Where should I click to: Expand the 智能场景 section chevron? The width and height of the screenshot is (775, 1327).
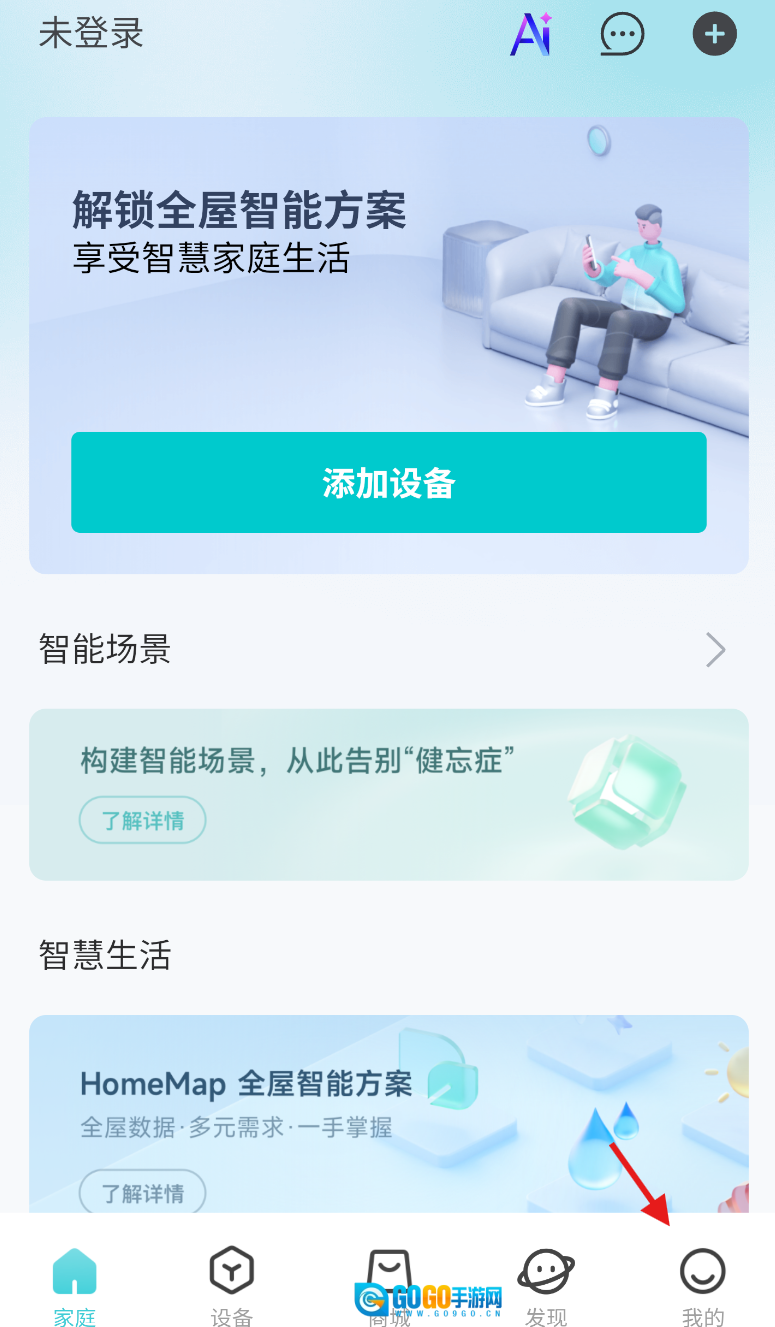pos(715,650)
